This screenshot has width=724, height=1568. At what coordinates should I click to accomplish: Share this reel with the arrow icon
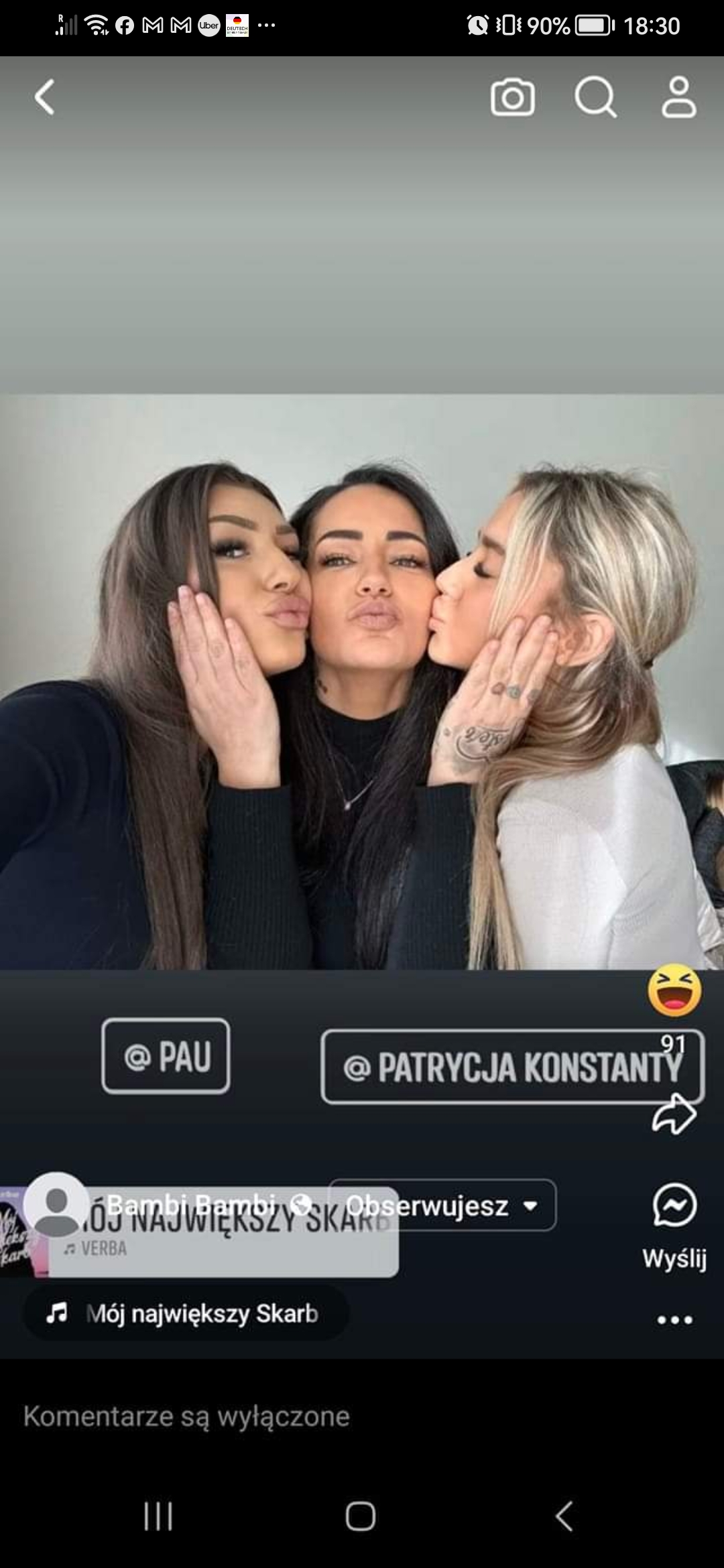point(674,1114)
